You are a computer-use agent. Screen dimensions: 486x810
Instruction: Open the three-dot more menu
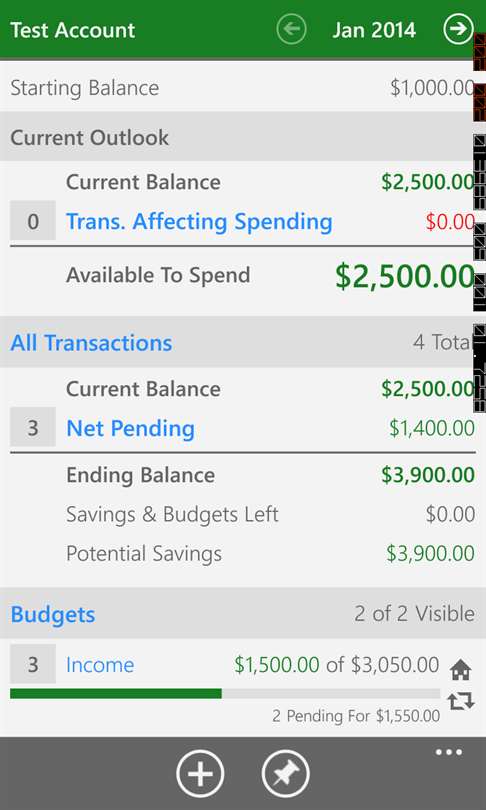point(449,752)
